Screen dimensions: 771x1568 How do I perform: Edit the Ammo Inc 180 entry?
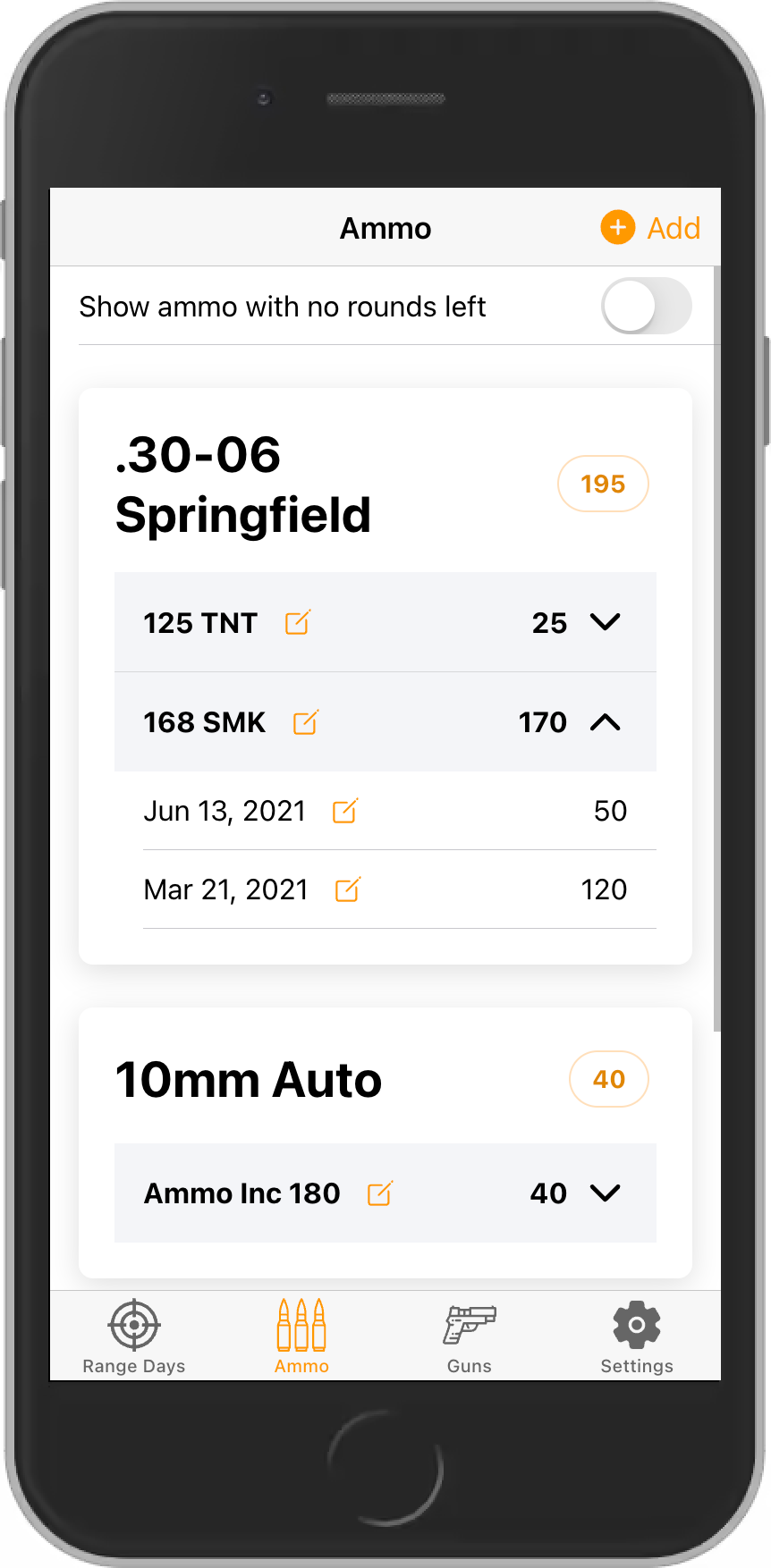point(379,1193)
